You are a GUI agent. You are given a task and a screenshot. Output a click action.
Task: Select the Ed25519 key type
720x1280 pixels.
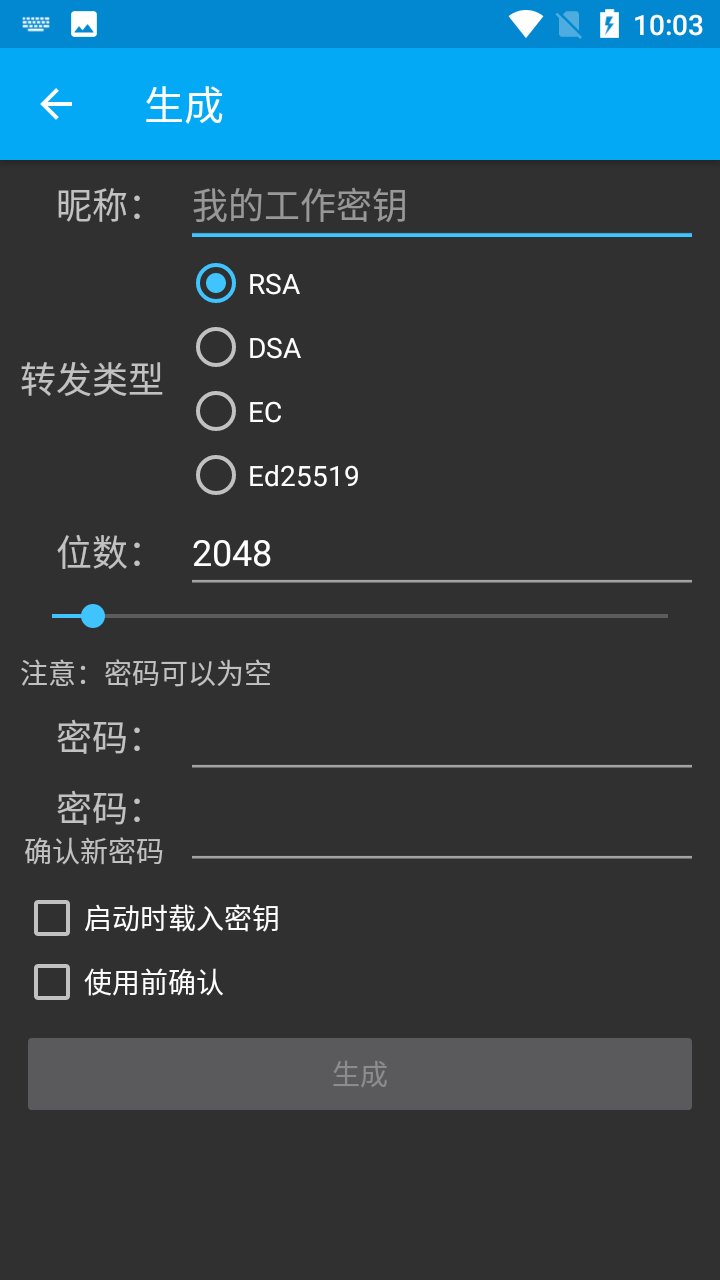click(x=216, y=475)
